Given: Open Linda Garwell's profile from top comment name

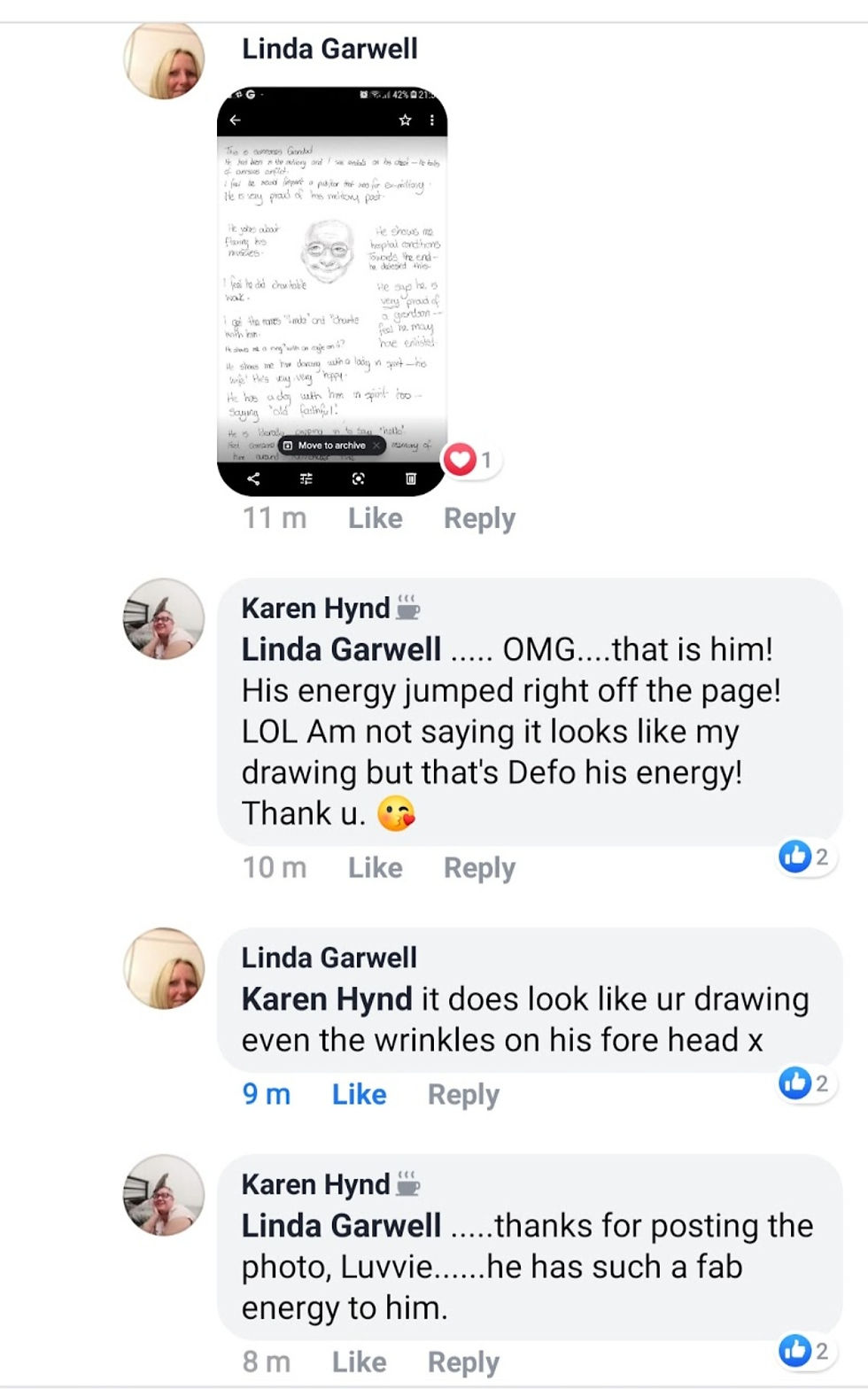Looking at the screenshot, I should 329,49.
